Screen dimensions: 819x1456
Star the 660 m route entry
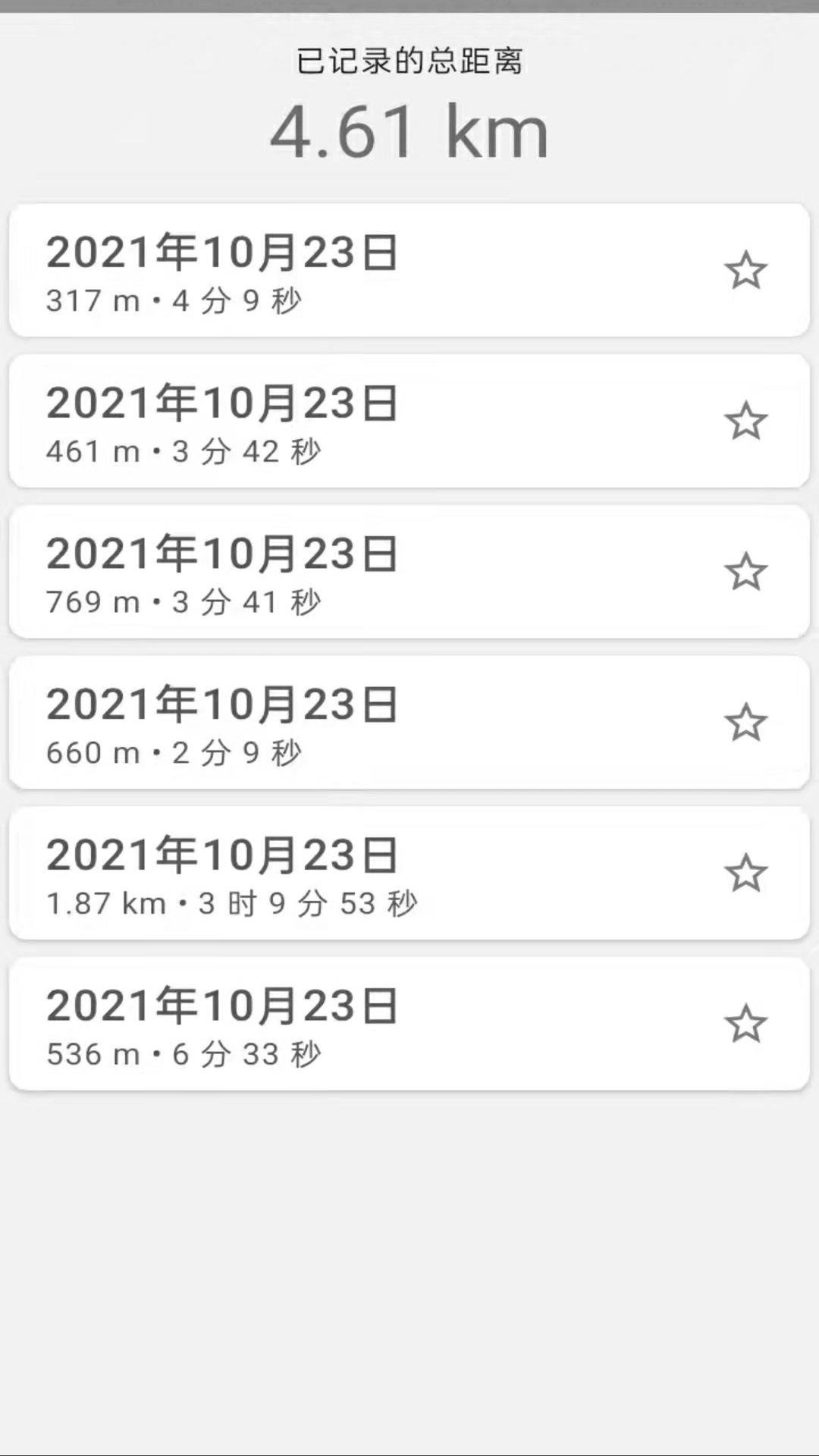(747, 722)
